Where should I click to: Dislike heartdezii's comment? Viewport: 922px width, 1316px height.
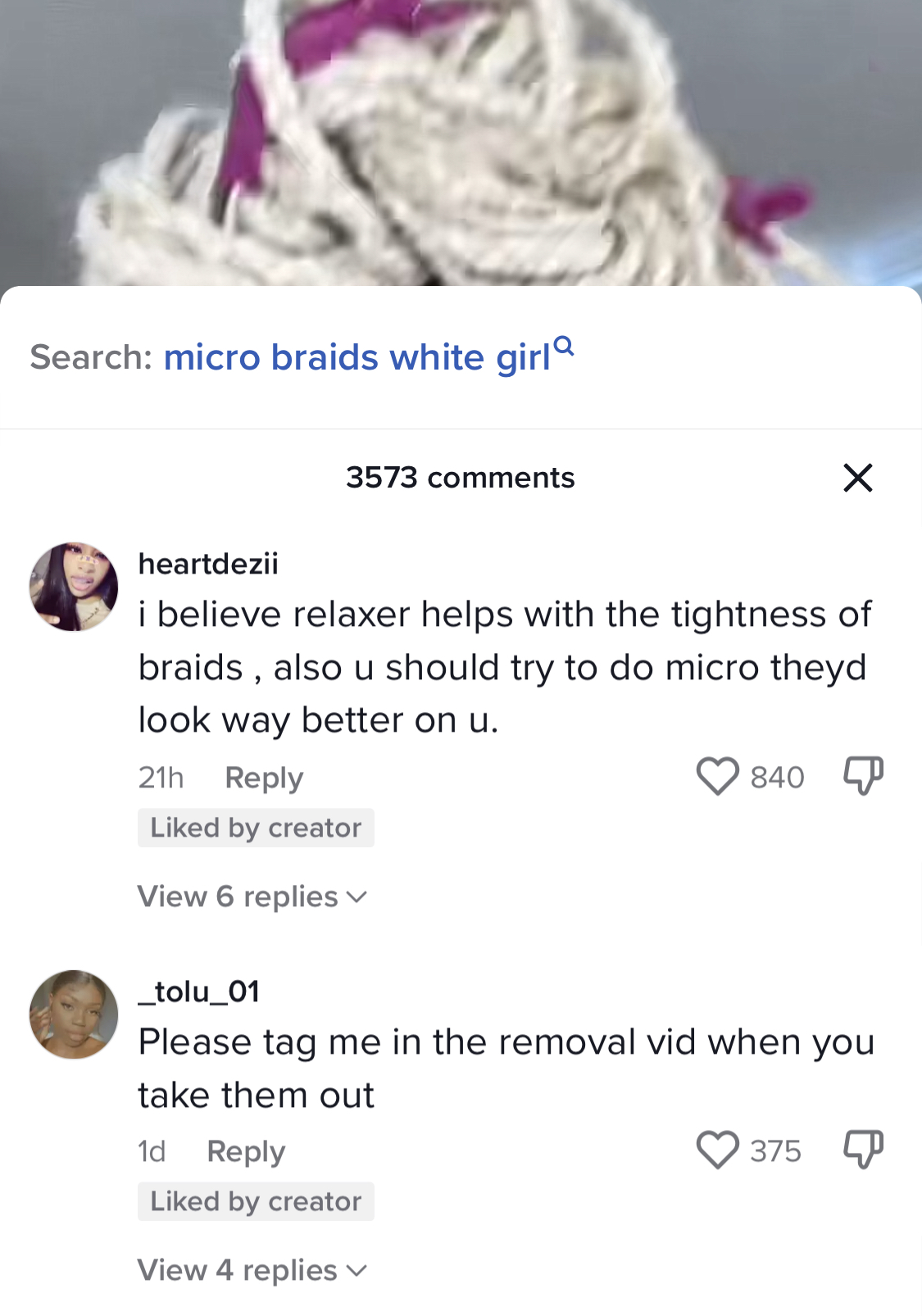point(863,775)
